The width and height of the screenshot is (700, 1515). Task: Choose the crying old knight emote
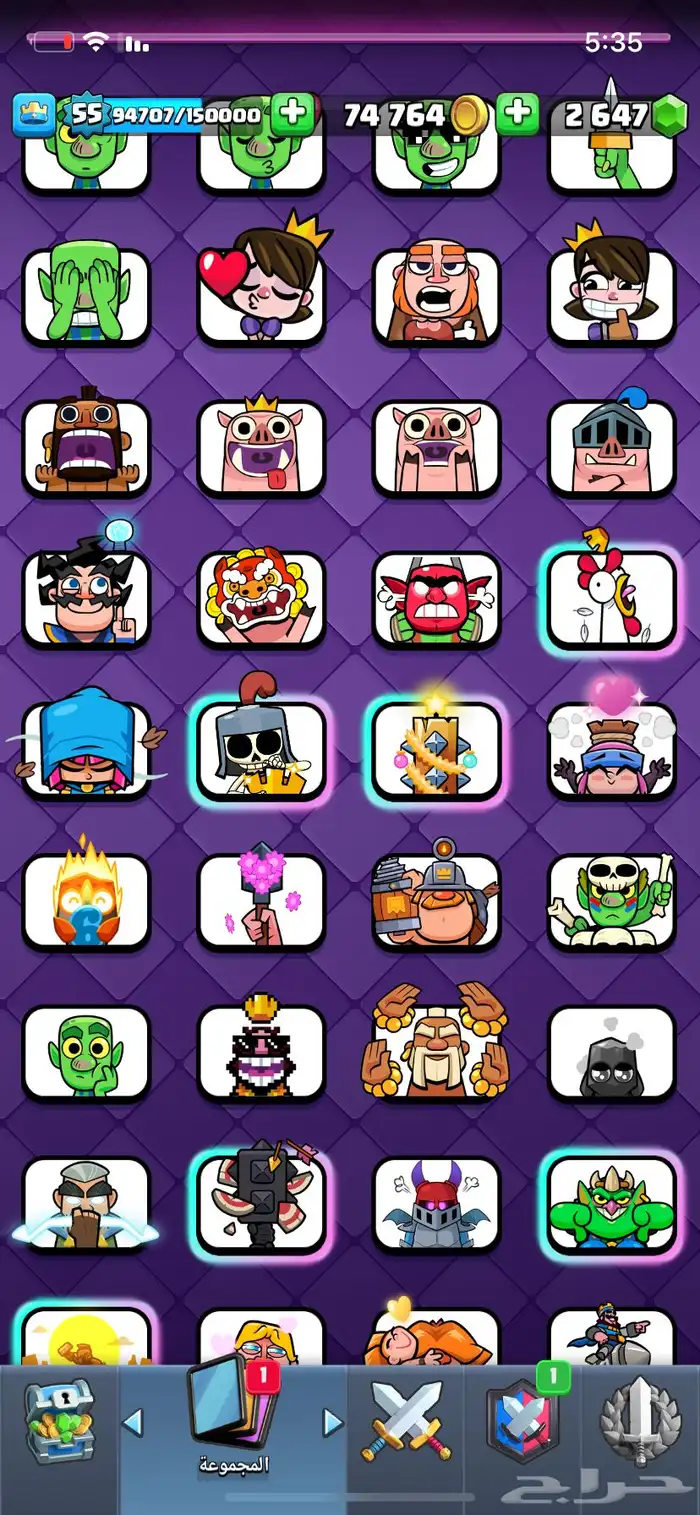(86, 1205)
